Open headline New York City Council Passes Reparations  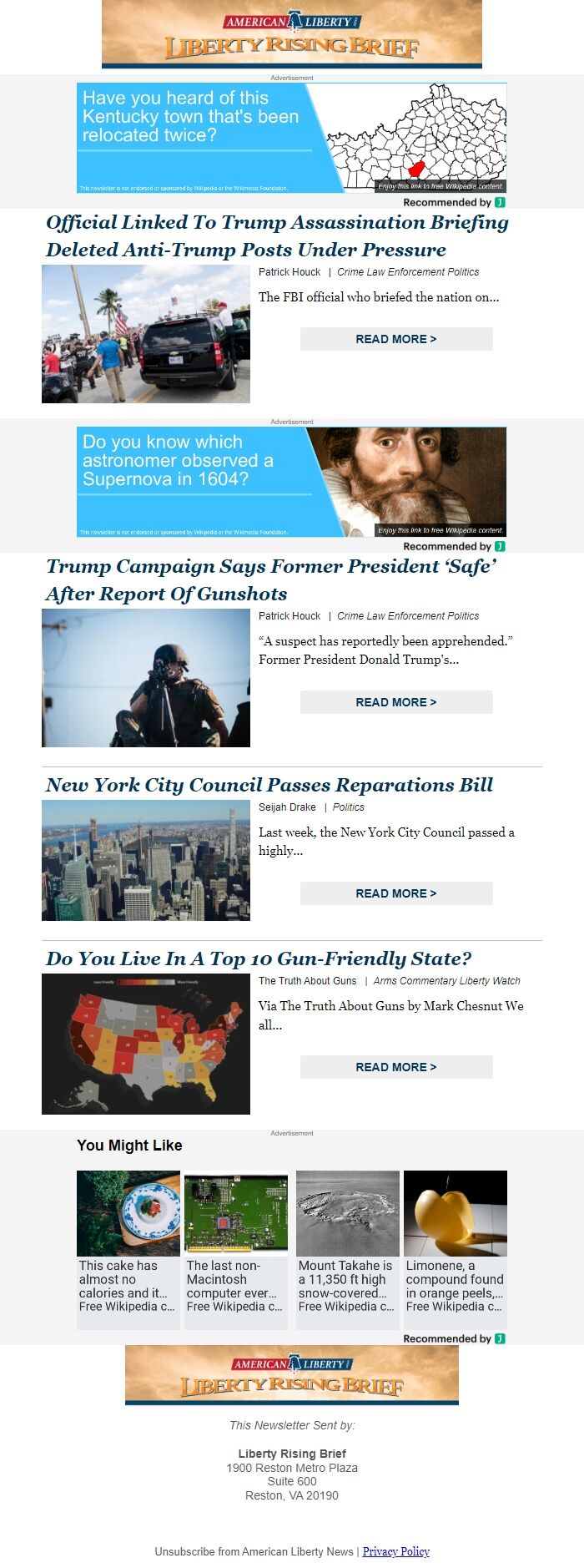tap(269, 785)
